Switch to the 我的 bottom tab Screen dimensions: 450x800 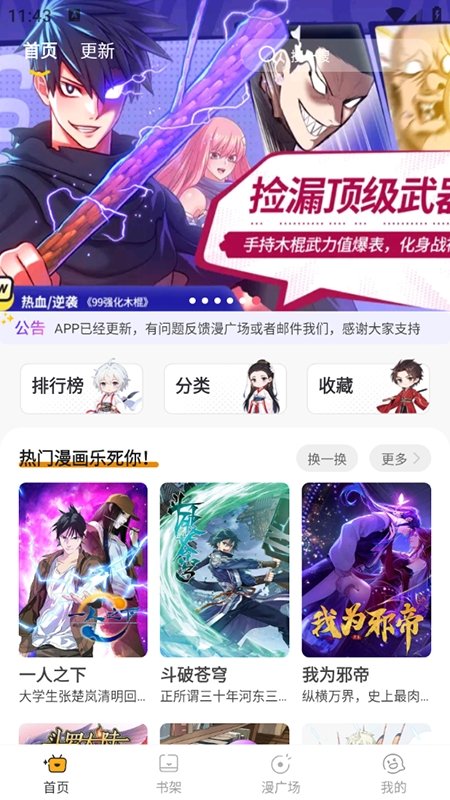coord(393,773)
